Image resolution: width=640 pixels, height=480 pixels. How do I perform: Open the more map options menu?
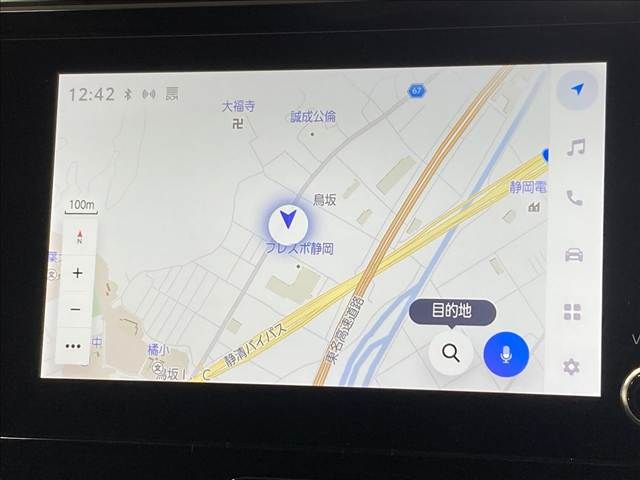point(74,346)
